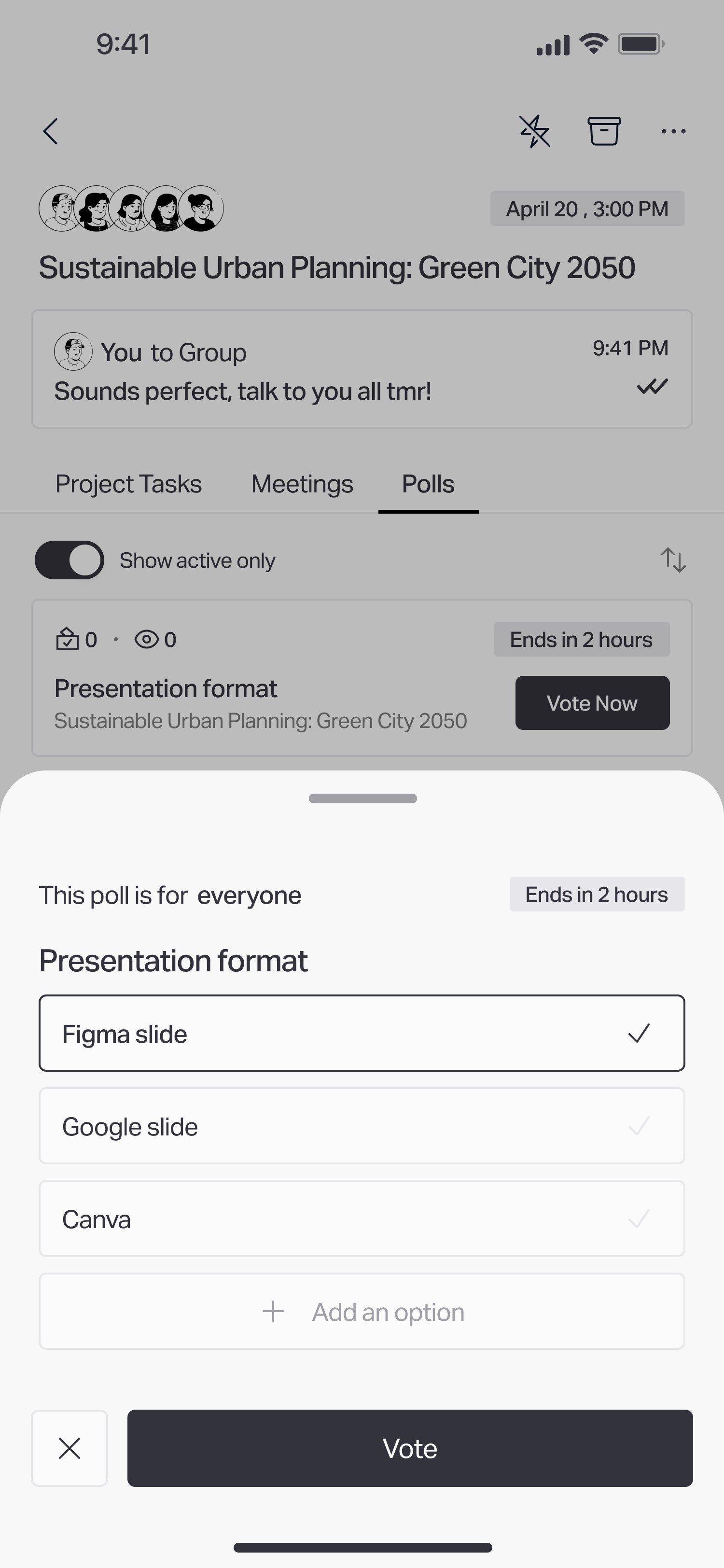Open the three-dot overflow menu

(x=673, y=131)
